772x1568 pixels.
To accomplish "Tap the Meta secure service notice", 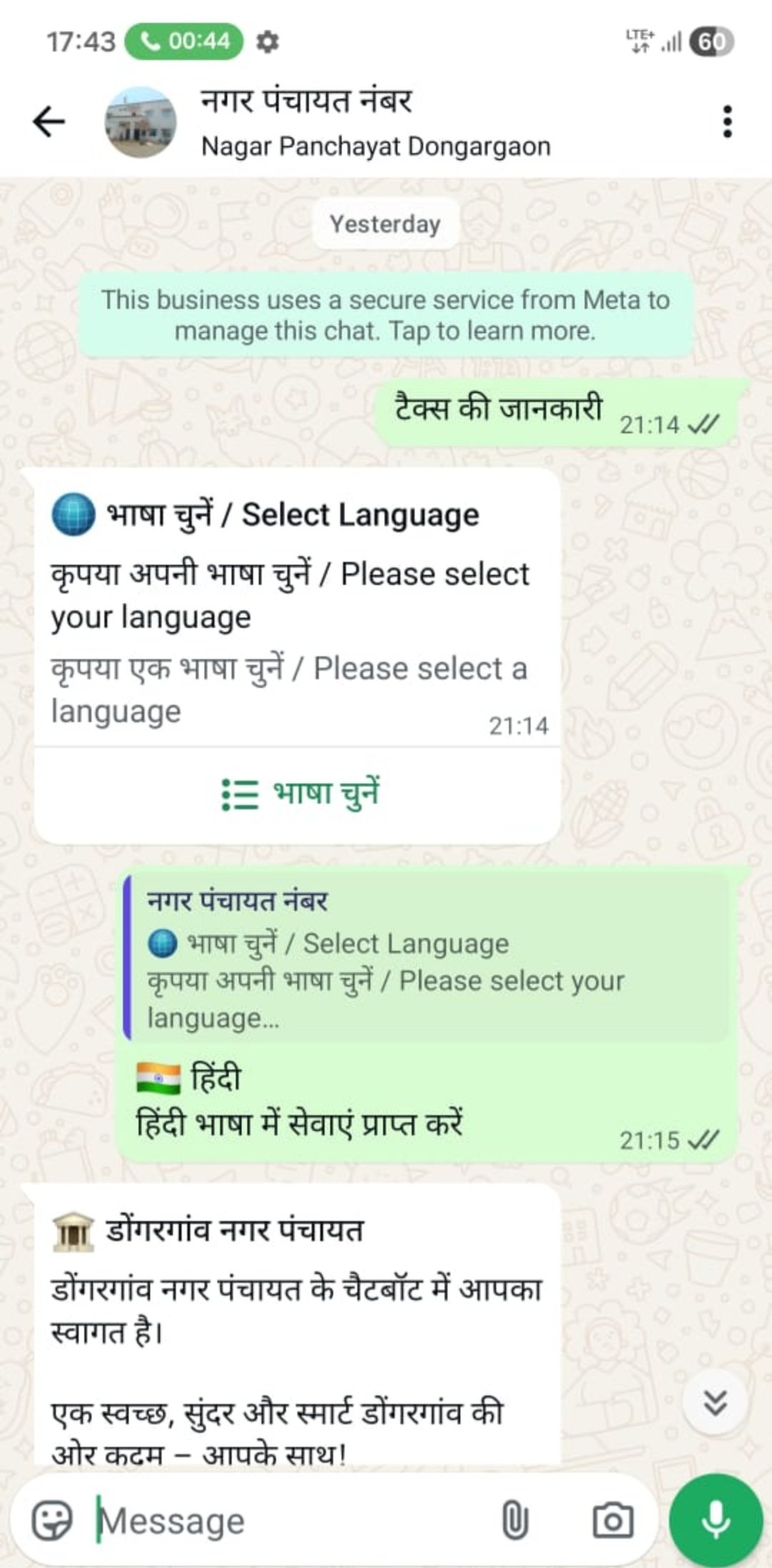I will pyautogui.click(x=385, y=315).
